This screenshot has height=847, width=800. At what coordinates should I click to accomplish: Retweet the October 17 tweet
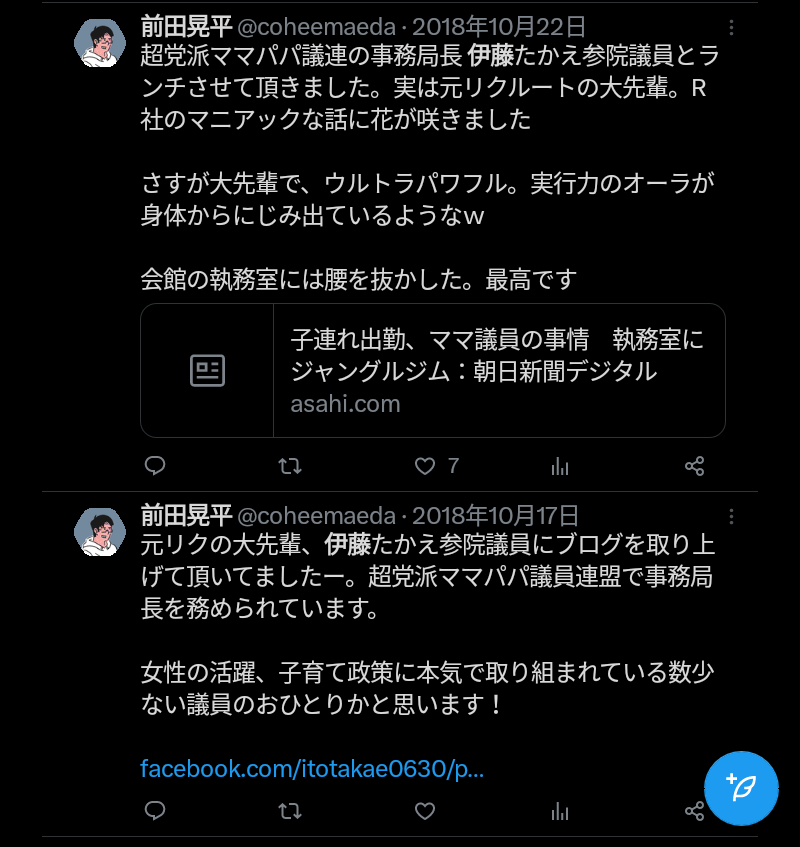tap(289, 810)
